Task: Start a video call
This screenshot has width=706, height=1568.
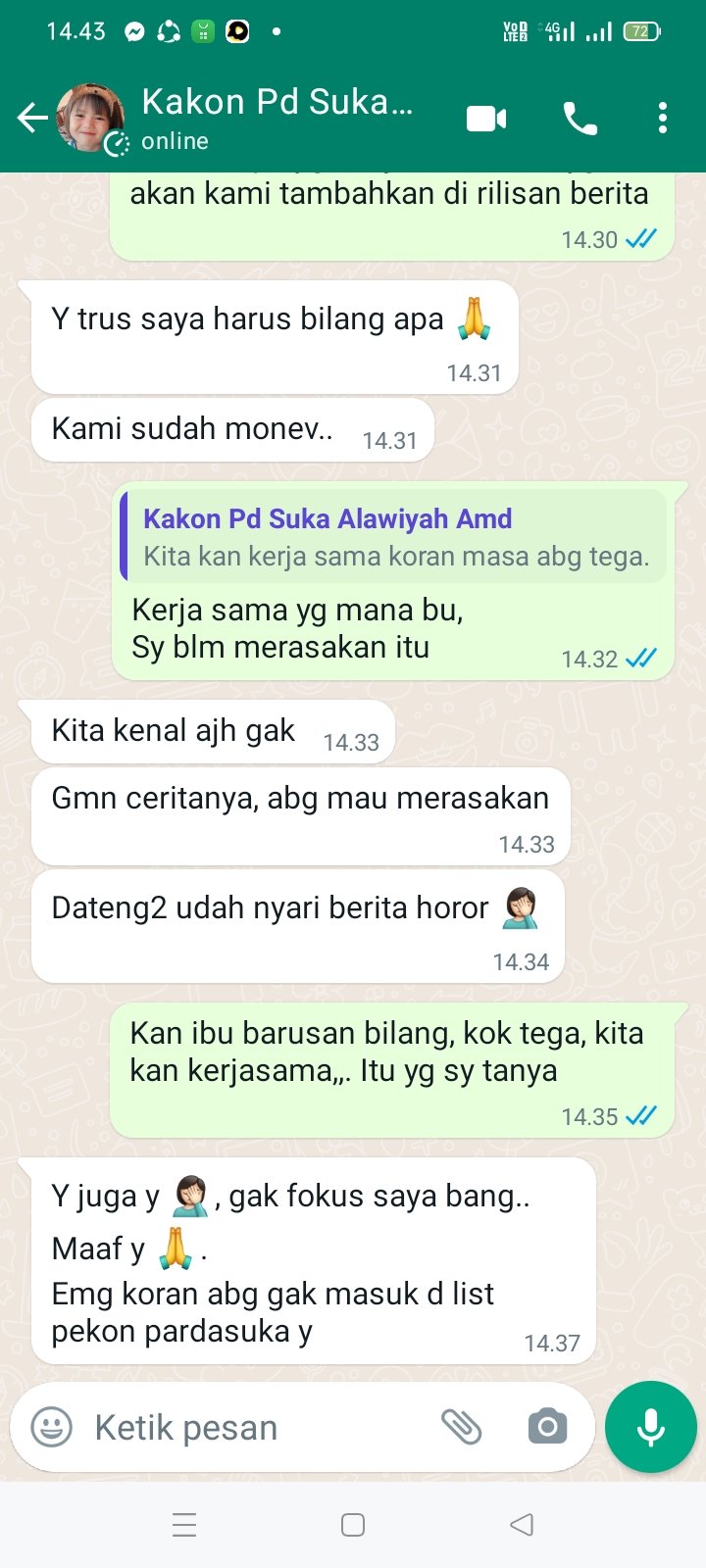Action: (x=486, y=119)
